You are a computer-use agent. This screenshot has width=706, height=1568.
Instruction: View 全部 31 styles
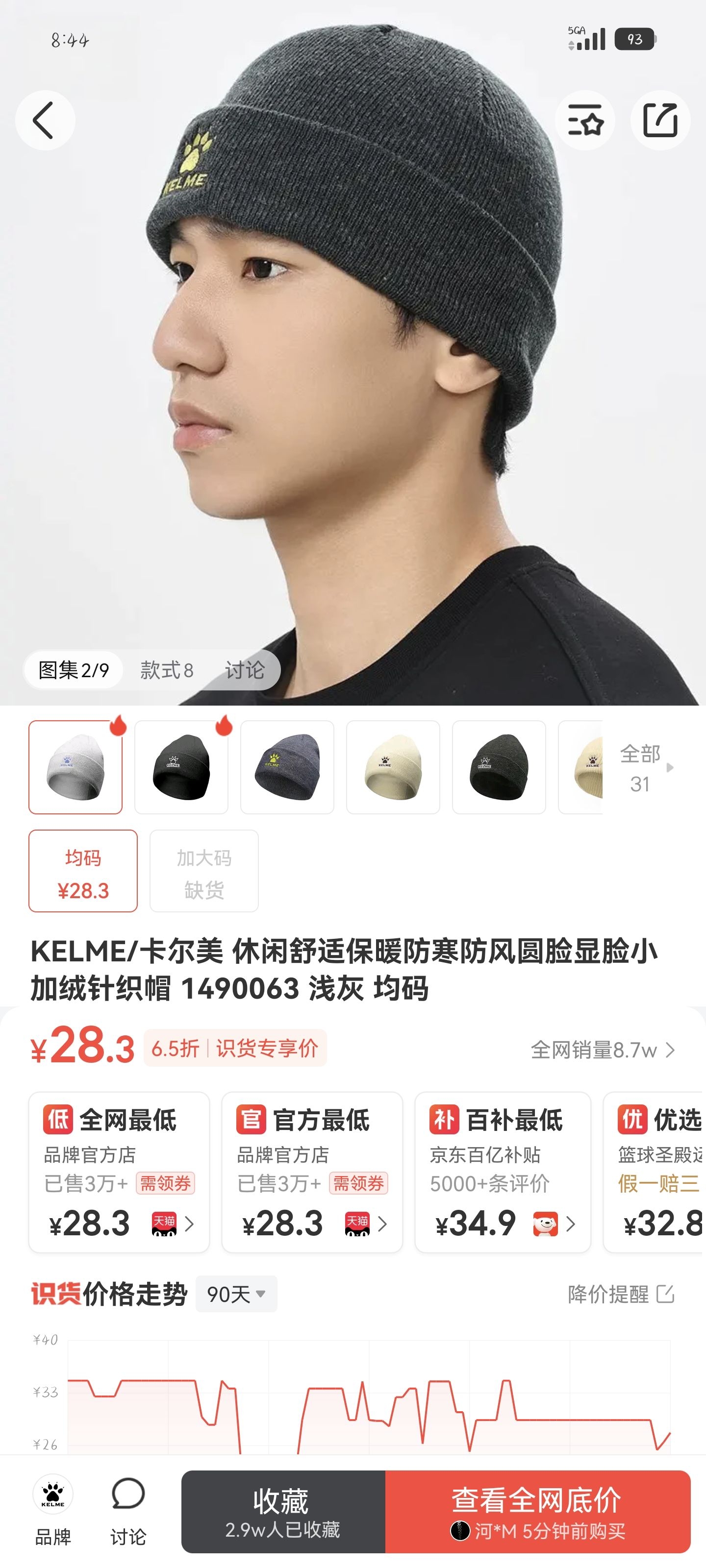point(645,767)
